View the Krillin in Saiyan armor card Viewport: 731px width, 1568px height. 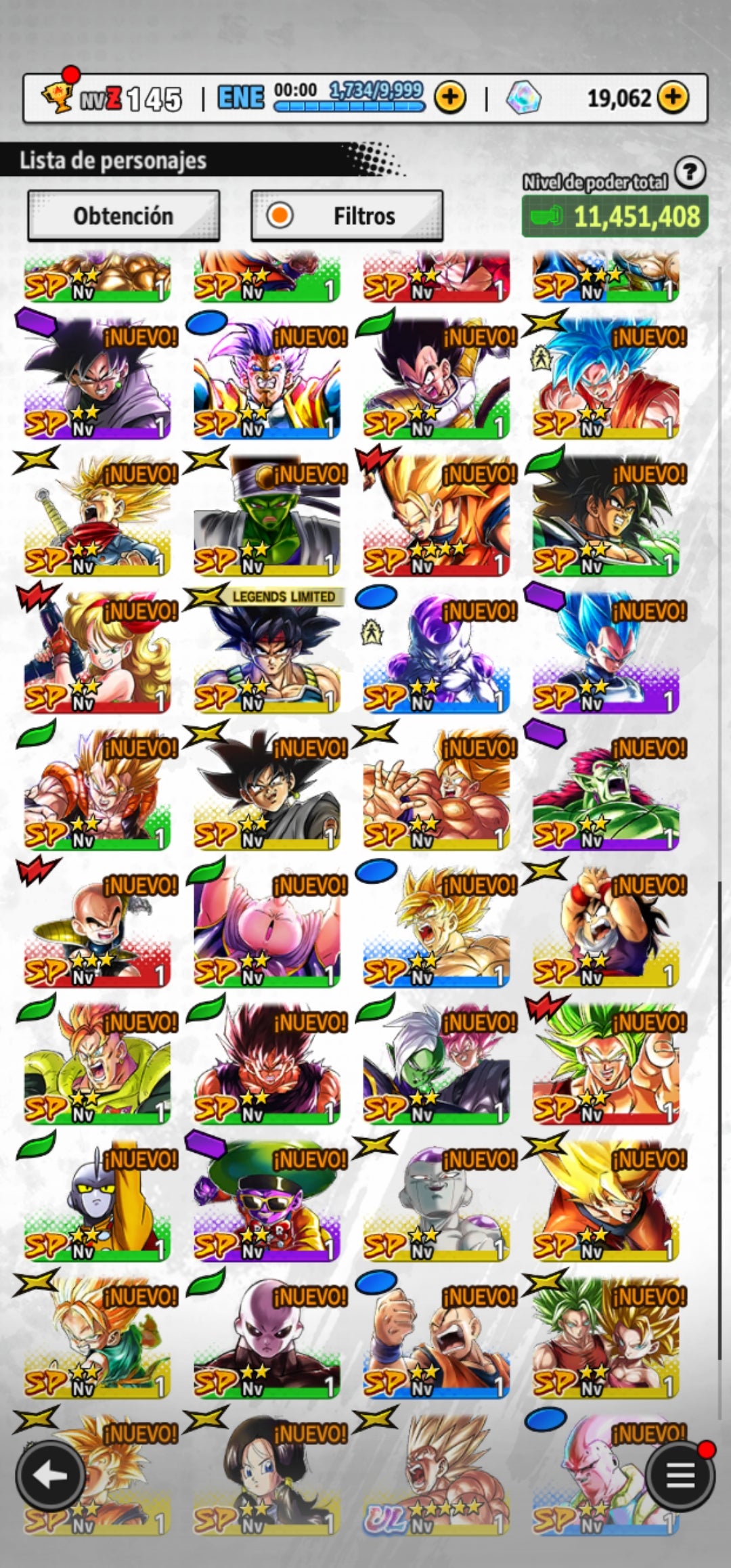click(x=97, y=925)
